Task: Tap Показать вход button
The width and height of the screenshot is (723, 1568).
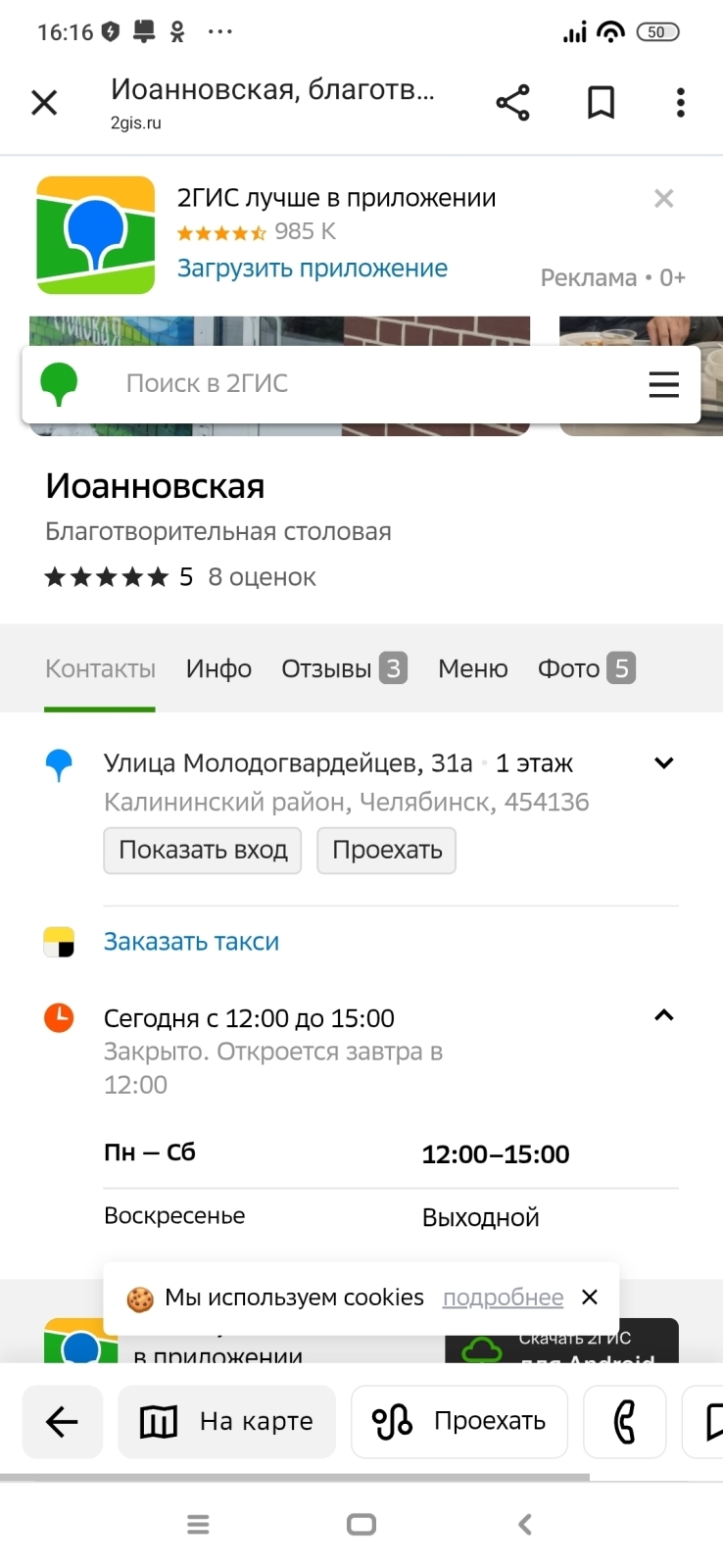Action: [203, 850]
